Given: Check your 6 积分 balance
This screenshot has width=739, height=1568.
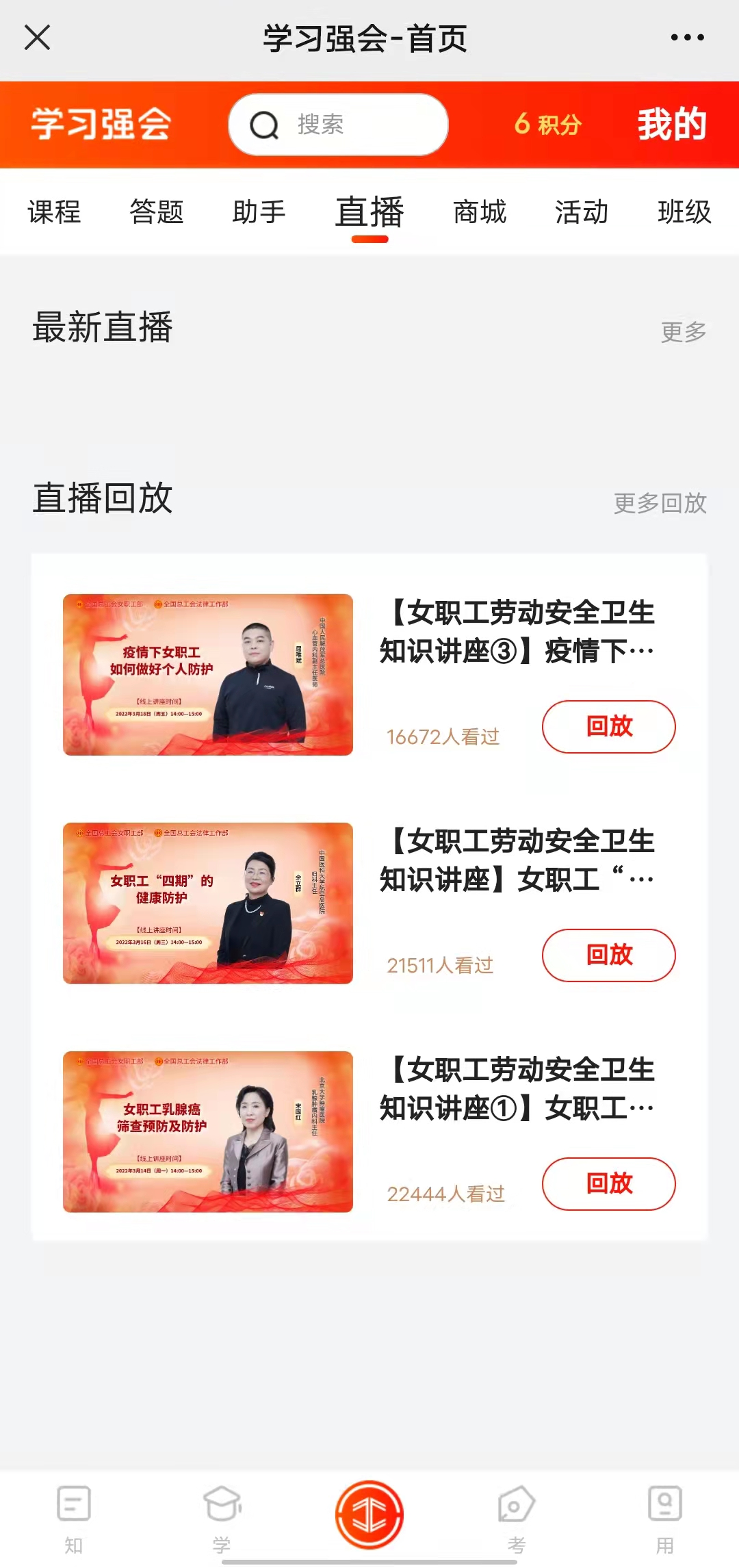Looking at the screenshot, I should 546,125.
